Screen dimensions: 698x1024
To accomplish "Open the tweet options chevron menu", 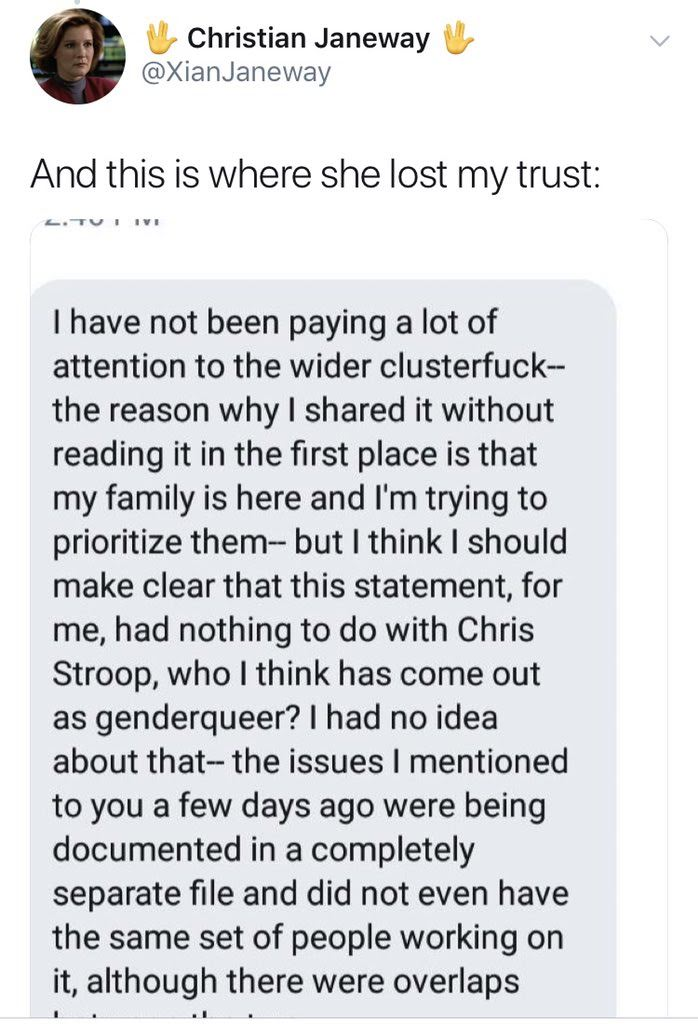I will (x=659, y=42).
